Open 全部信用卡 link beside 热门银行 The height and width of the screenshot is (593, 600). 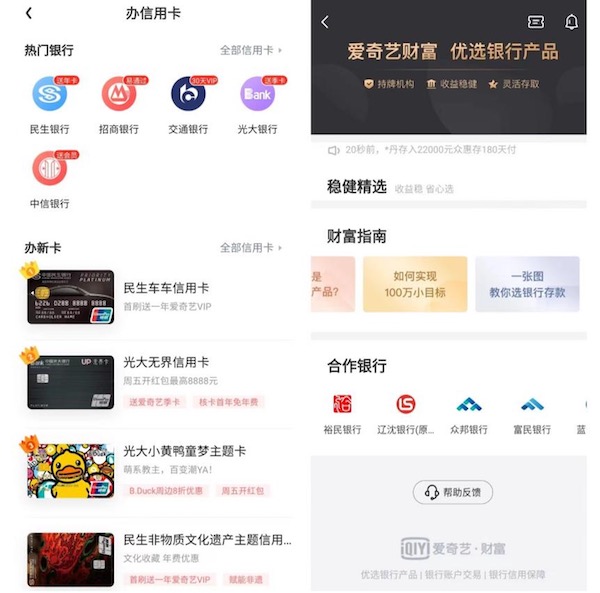(x=251, y=50)
